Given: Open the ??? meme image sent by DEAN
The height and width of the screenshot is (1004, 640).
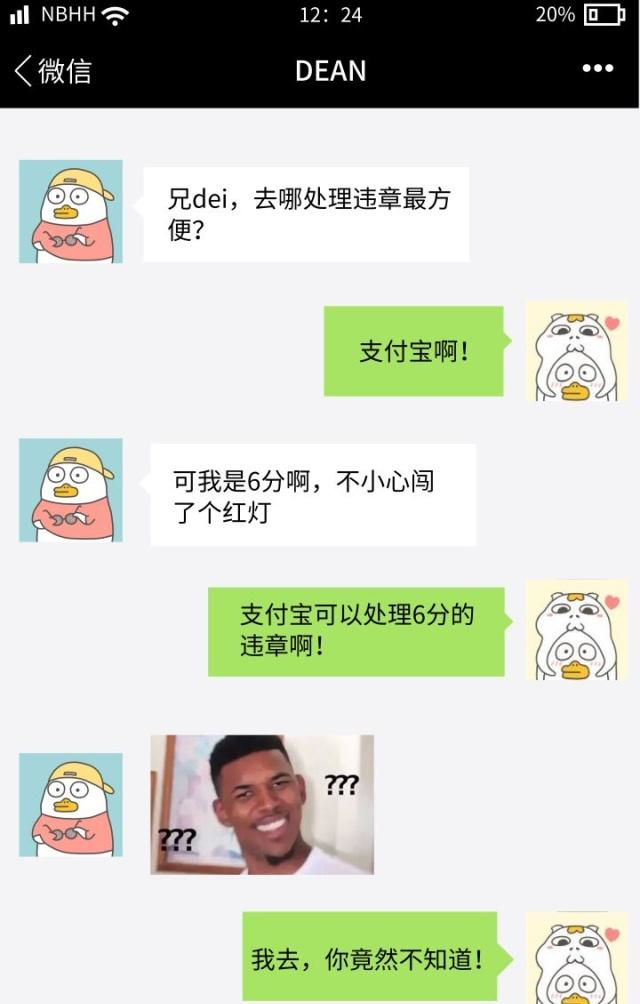Looking at the screenshot, I should (262, 804).
